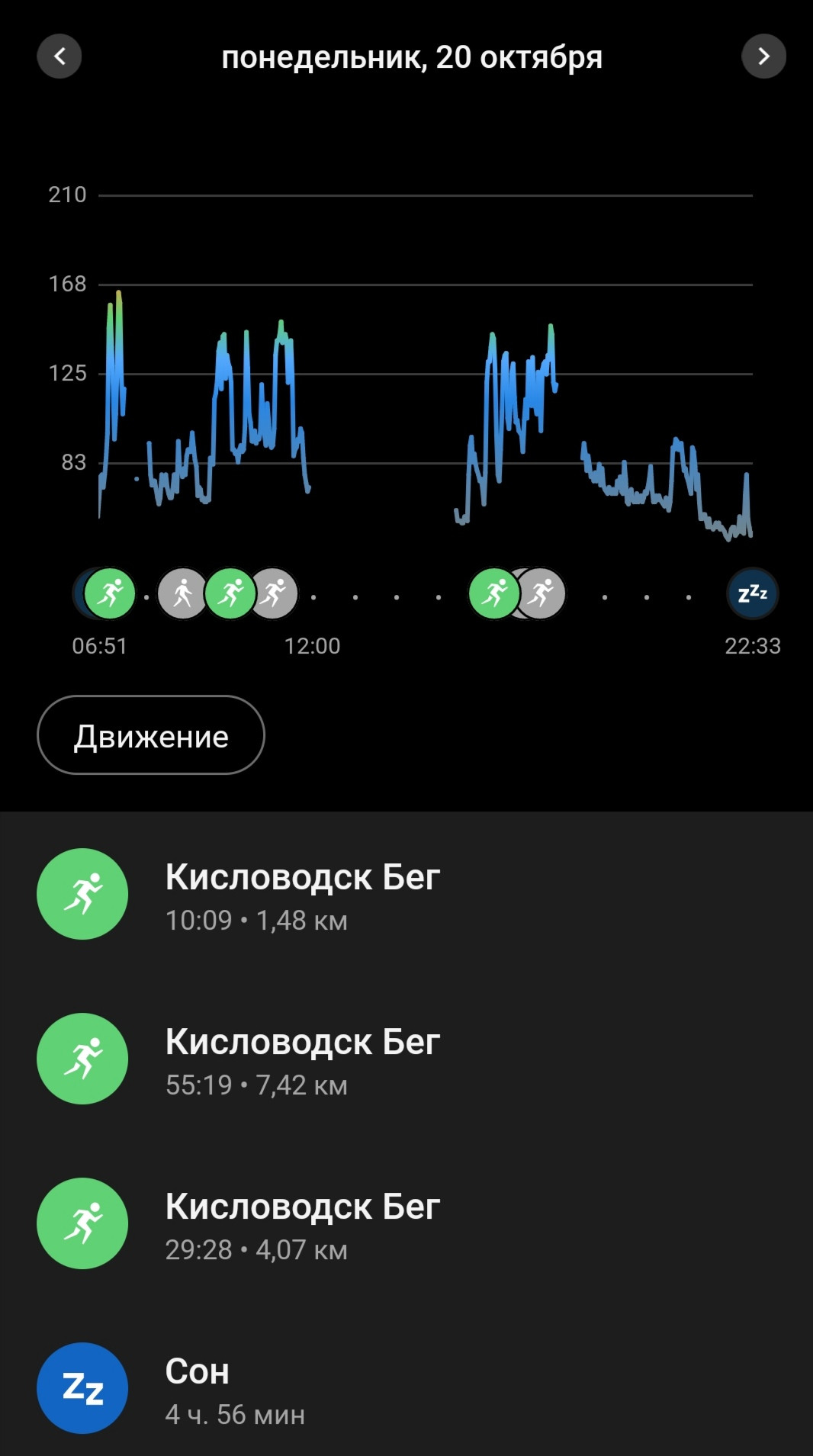The height and width of the screenshot is (1456, 813).
Task: Open the 4,07 км Кисловодск Бег activity
Action: coord(406,1224)
